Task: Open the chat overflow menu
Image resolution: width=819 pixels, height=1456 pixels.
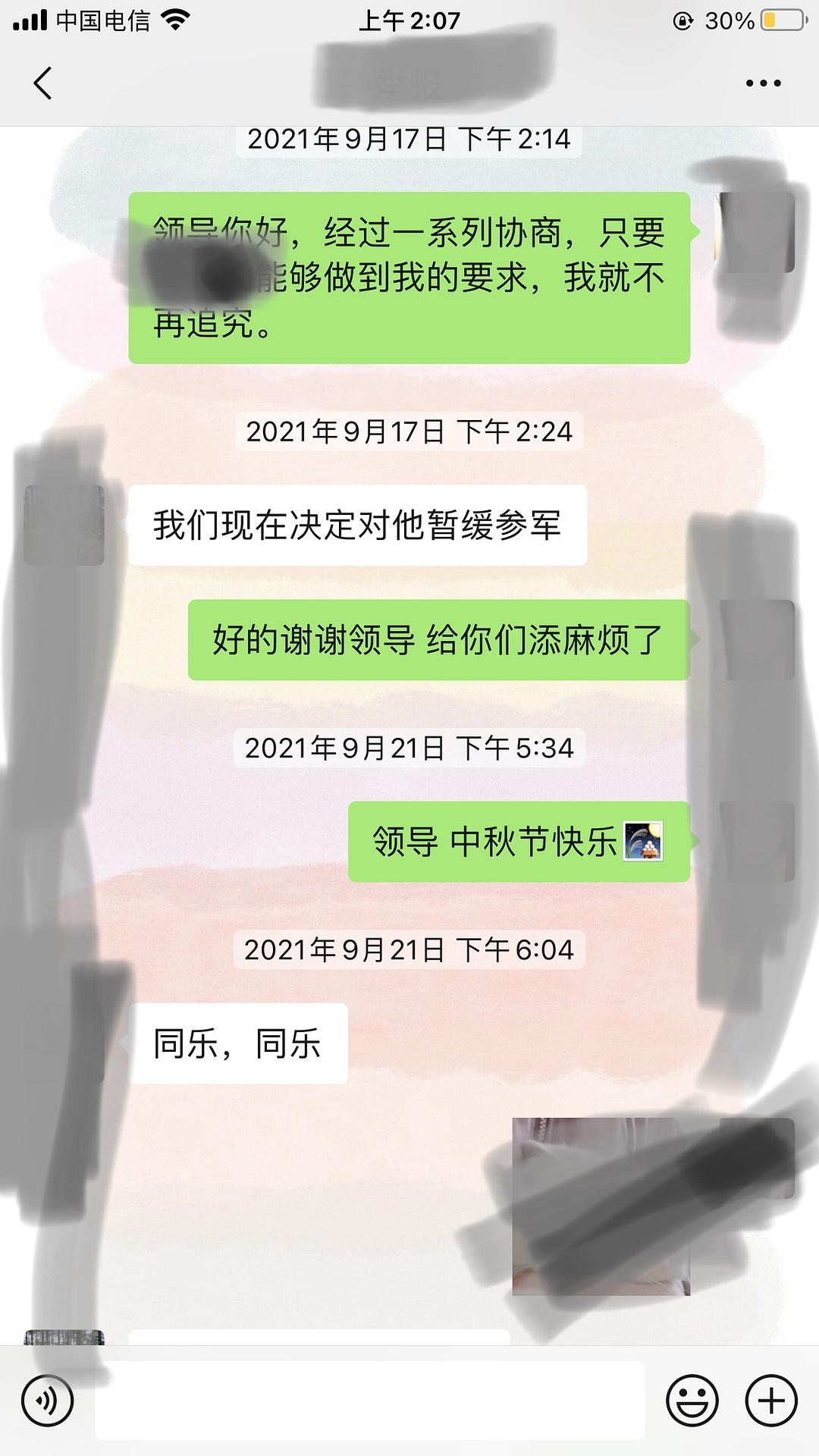Action: [x=763, y=83]
